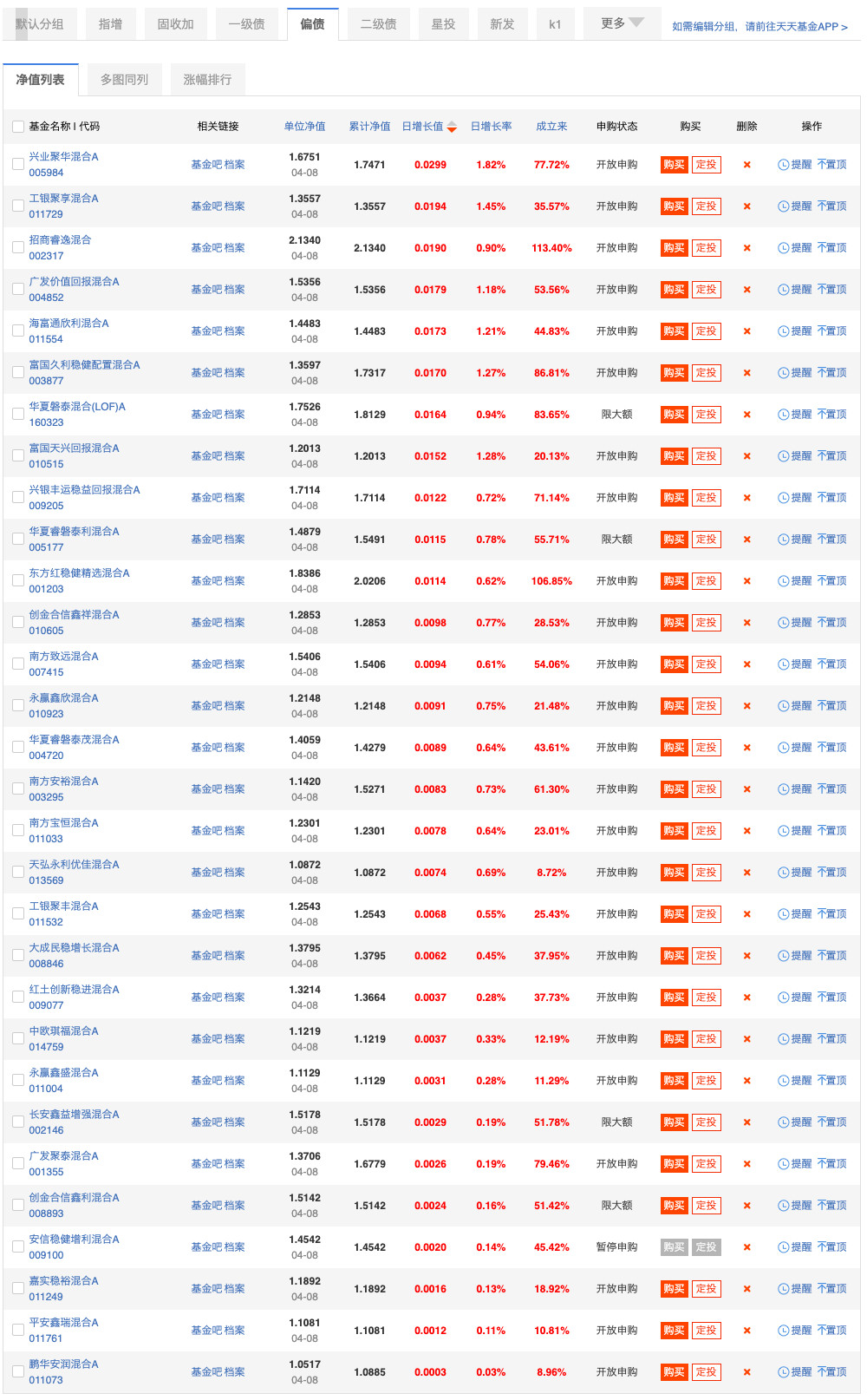The width and height of the screenshot is (867, 1400).
Task: Remove 平安鑫瑞混合A via the delete icon
Action: pyautogui.click(x=747, y=1330)
